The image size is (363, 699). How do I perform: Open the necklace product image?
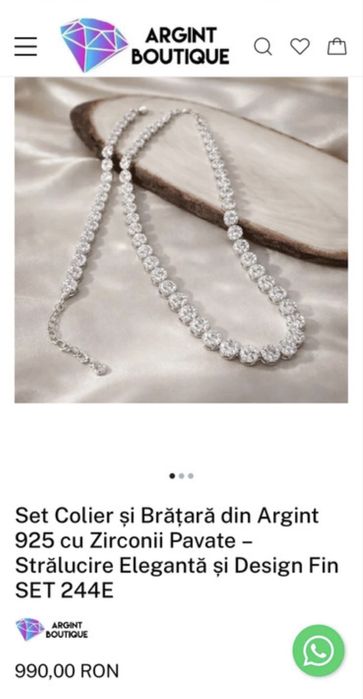pyautogui.click(x=181, y=240)
